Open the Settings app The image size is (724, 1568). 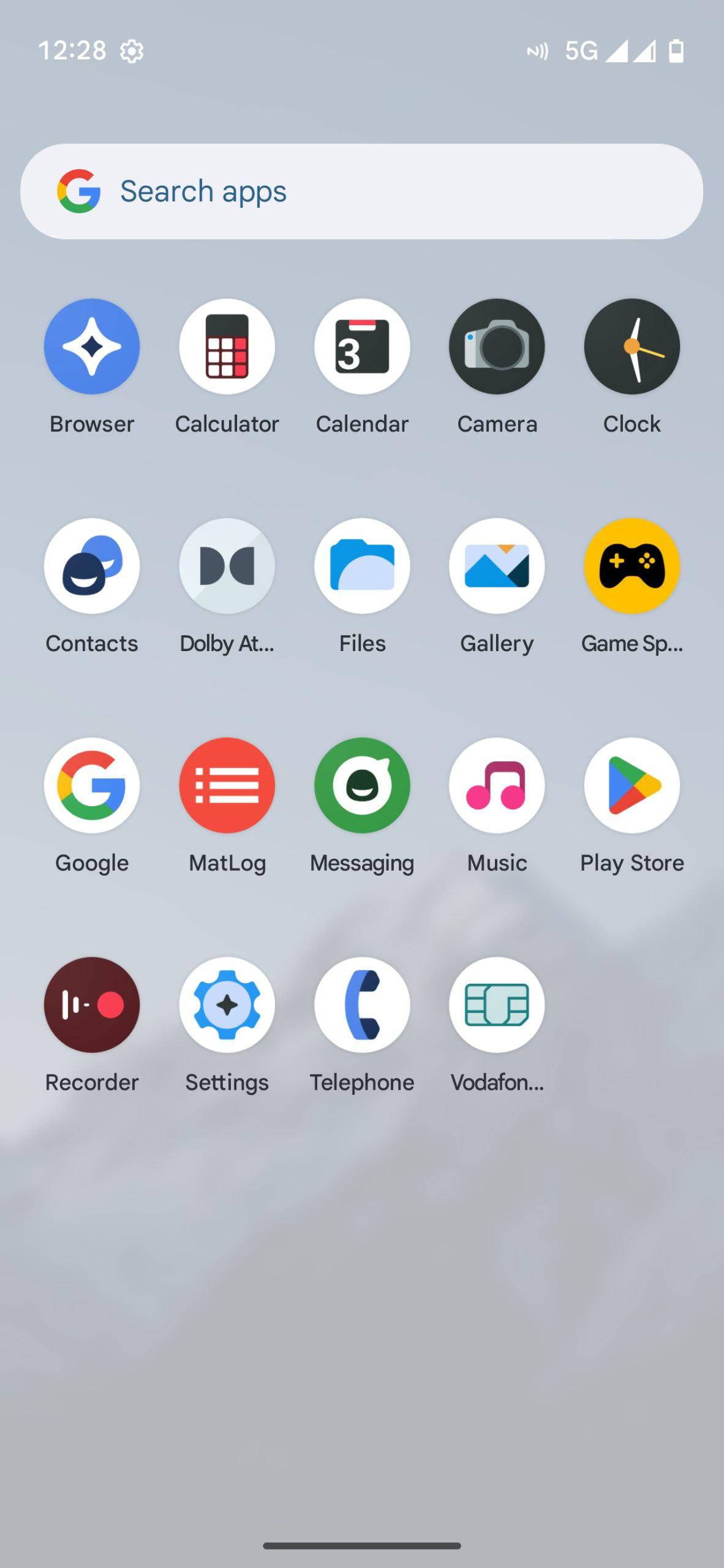click(227, 1005)
